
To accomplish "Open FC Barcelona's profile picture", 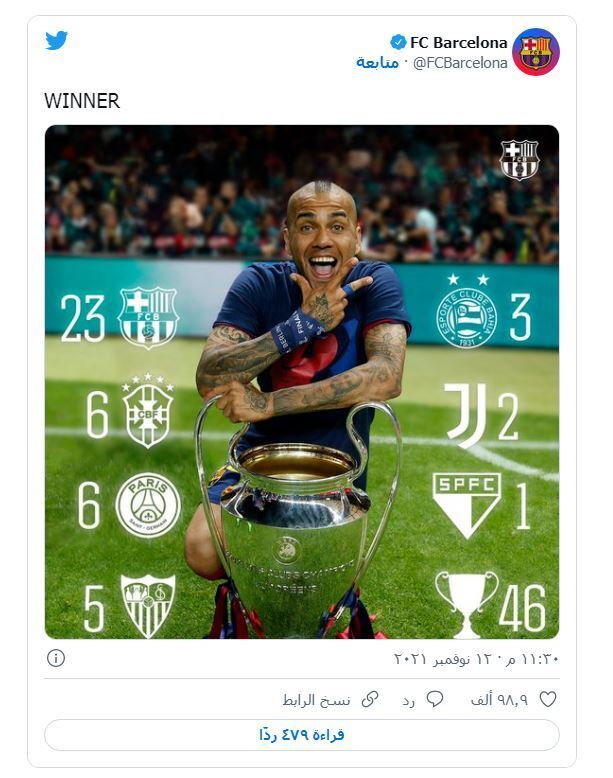I will (535, 52).
